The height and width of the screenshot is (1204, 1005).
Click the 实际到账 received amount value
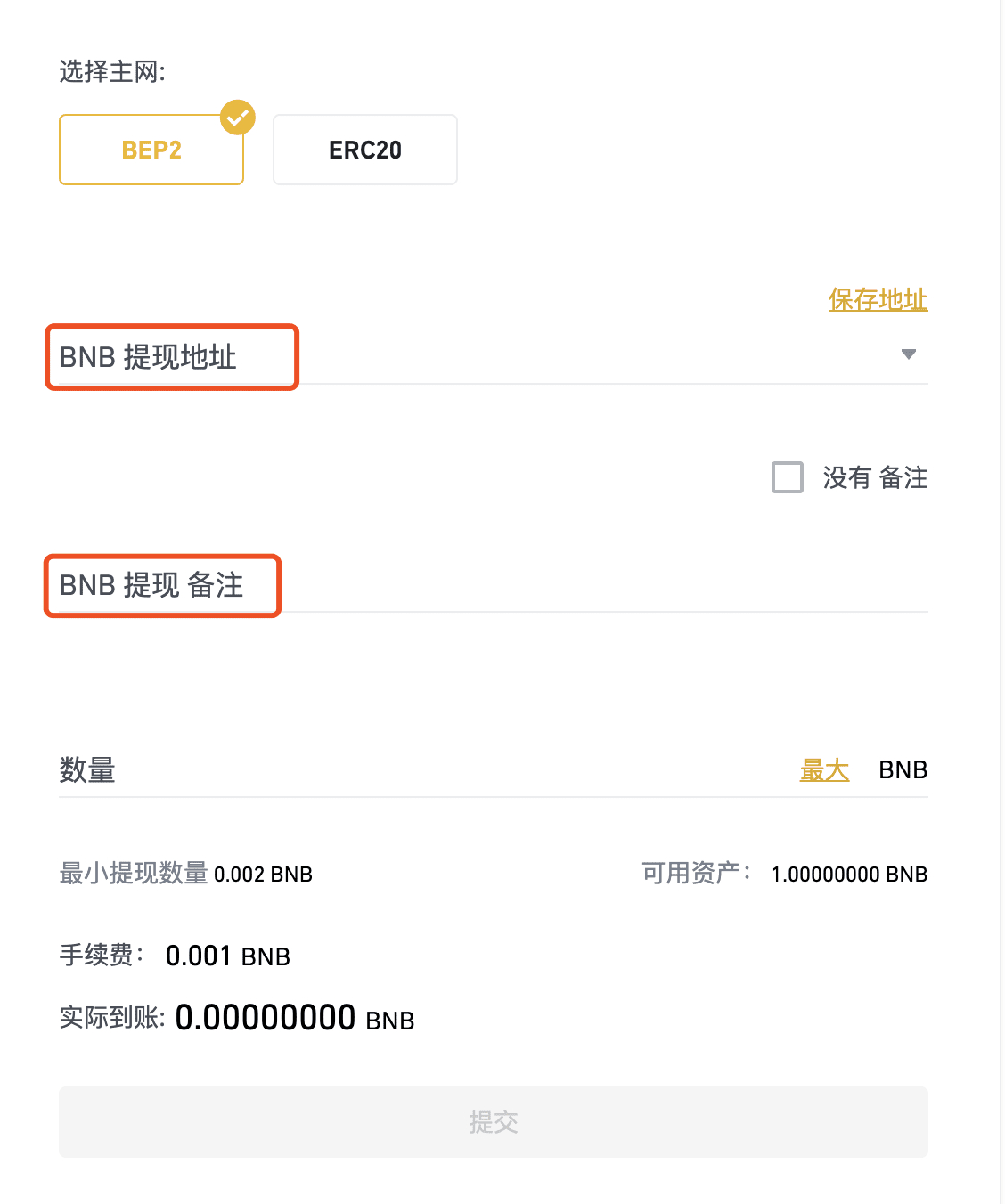point(265,1017)
